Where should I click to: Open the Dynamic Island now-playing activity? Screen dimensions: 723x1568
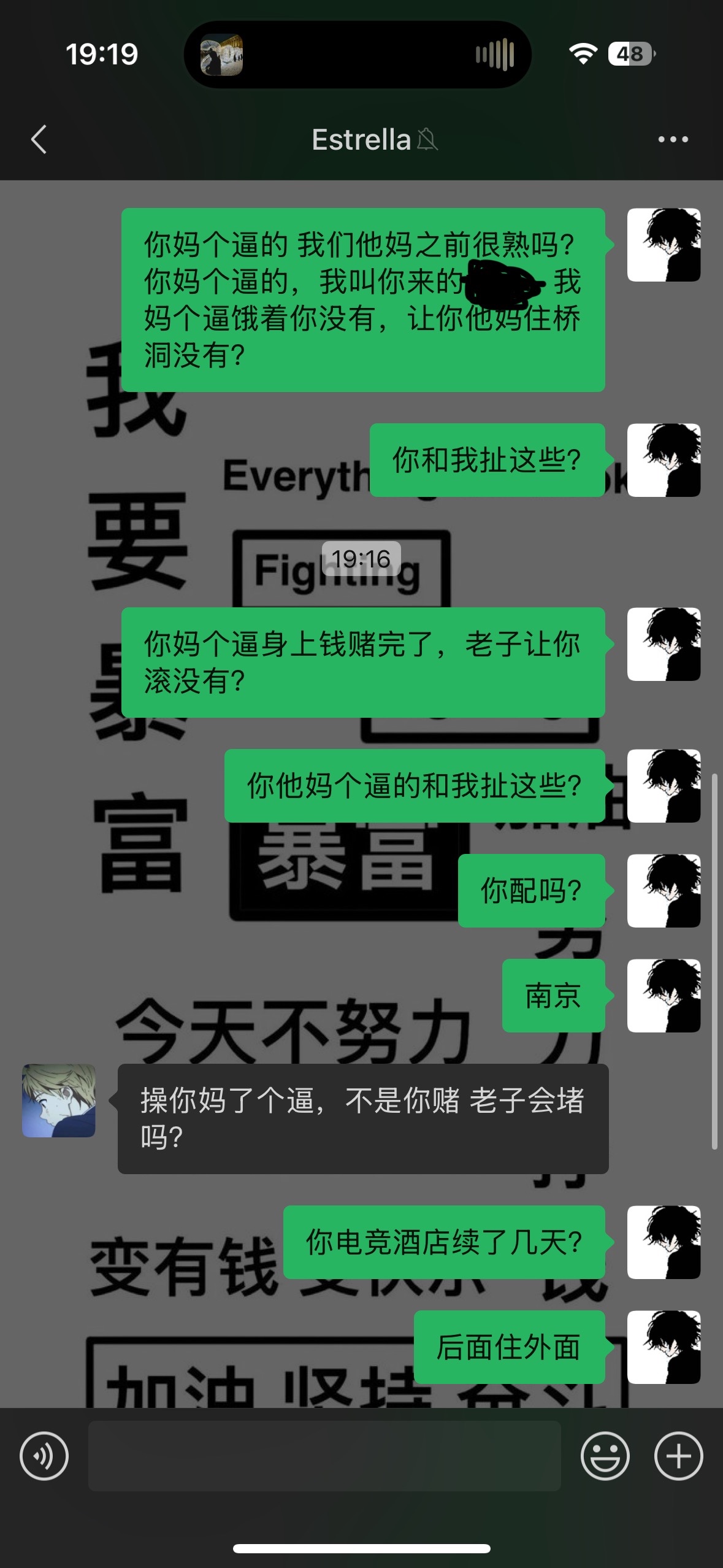(358, 55)
